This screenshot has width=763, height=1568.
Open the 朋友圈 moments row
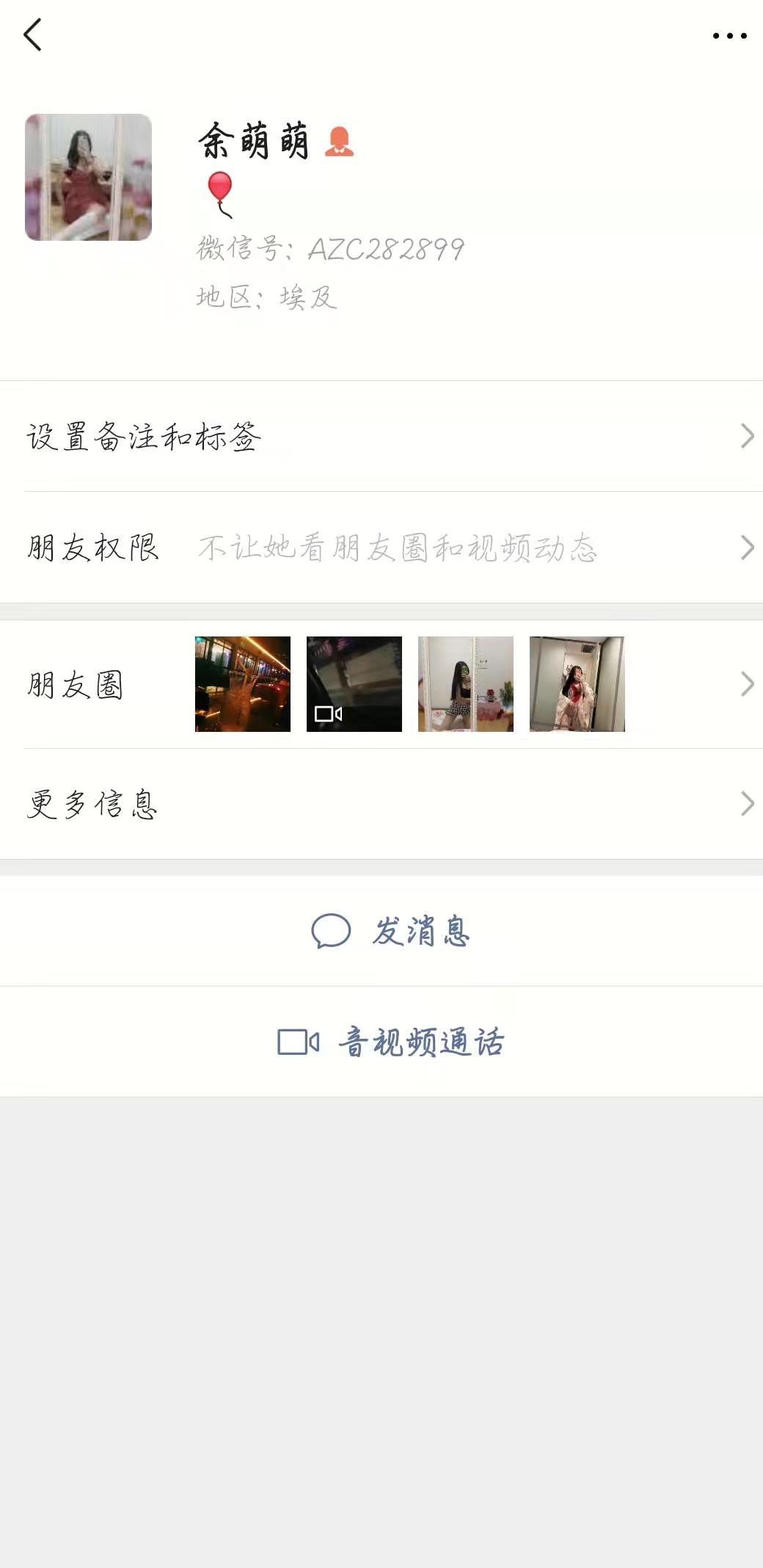click(x=381, y=684)
